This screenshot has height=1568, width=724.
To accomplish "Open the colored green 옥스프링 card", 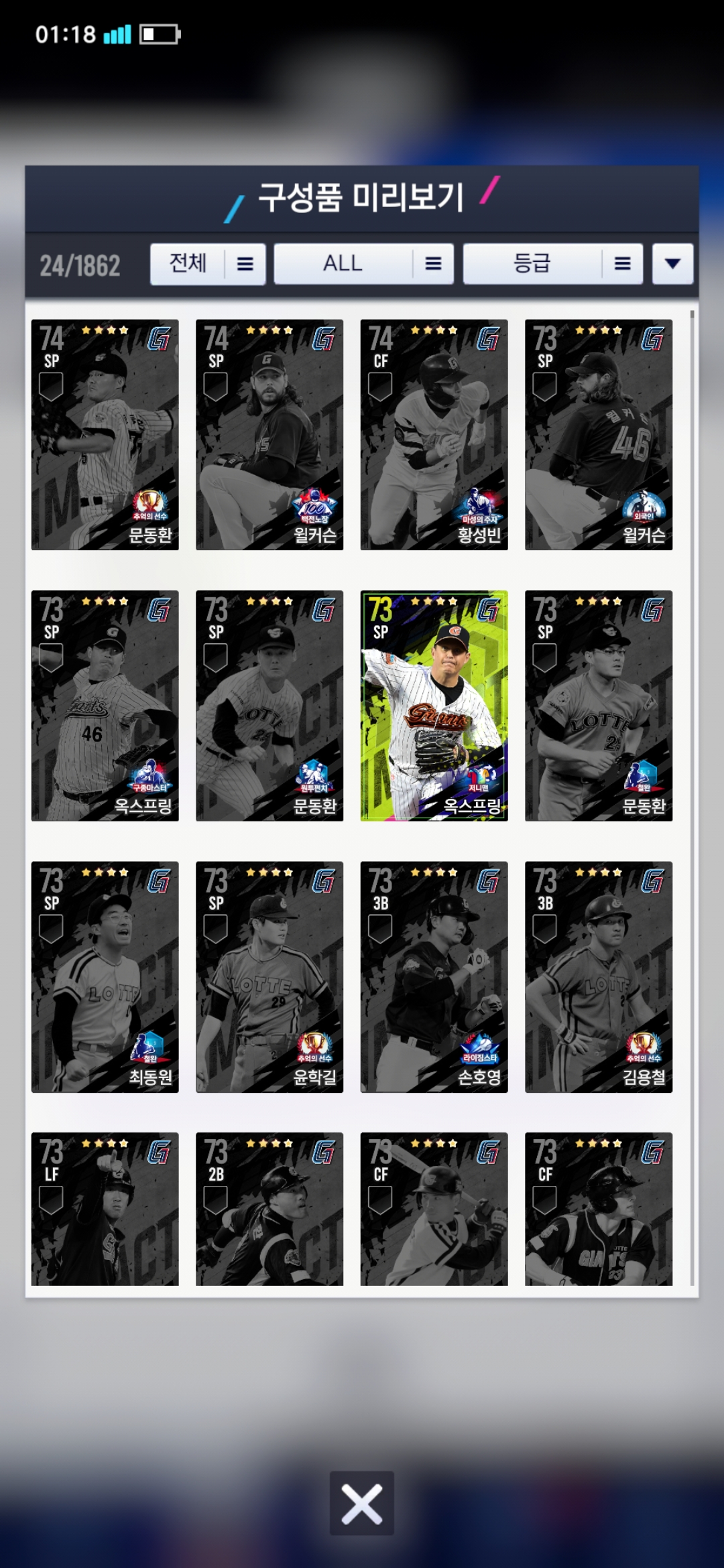I will tap(434, 706).
